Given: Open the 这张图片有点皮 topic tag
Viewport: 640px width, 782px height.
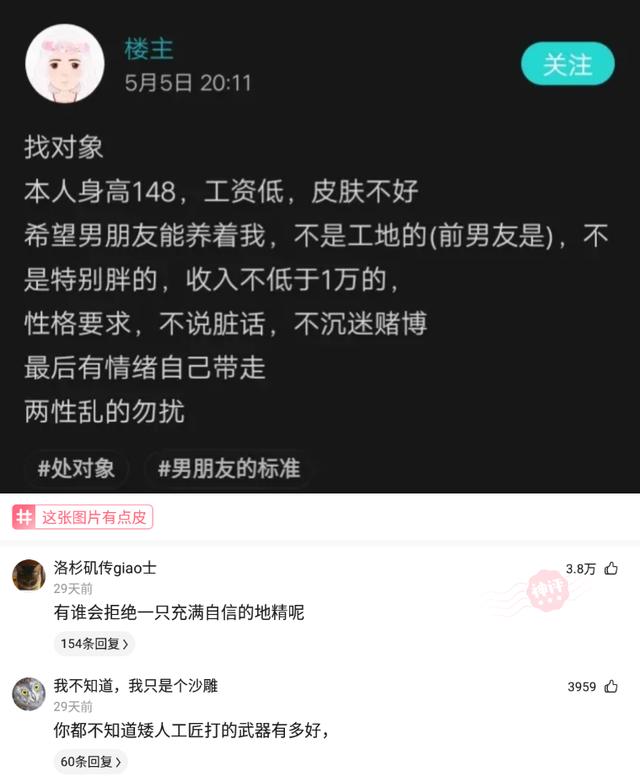Looking at the screenshot, I should [83, 517].
